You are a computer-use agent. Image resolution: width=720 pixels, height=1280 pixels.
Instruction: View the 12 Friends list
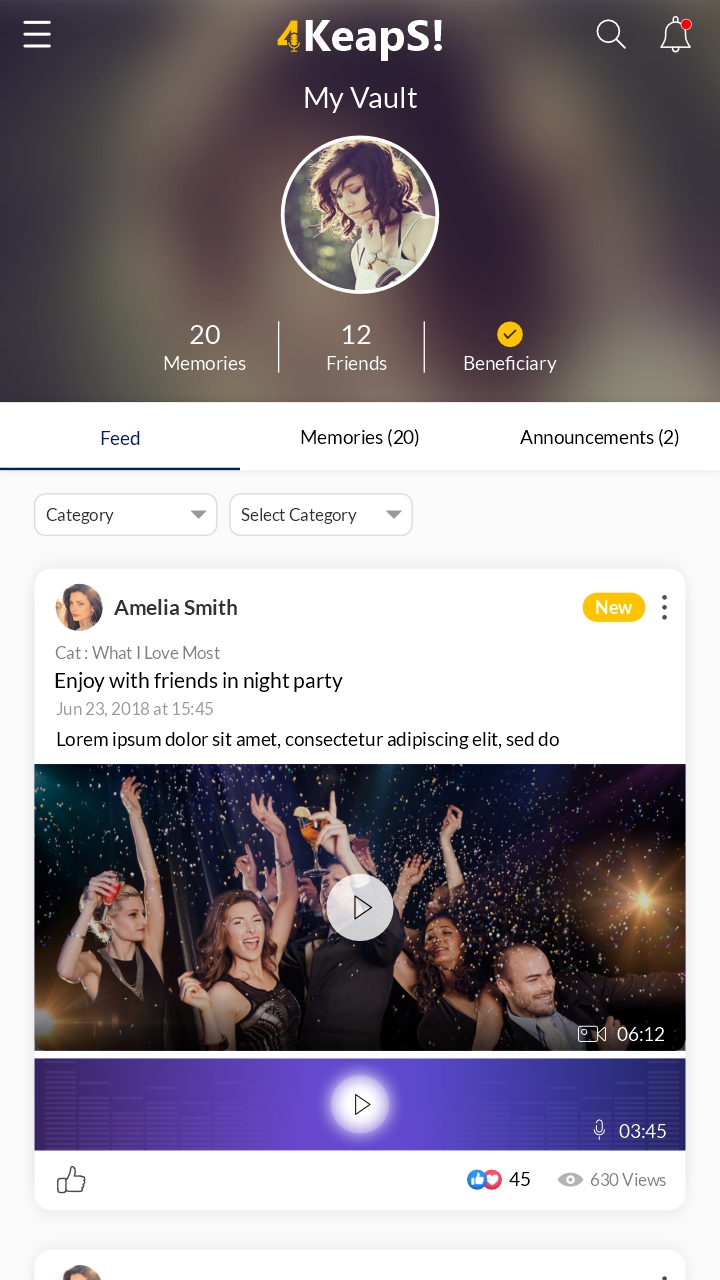pyautogui.click(x=356, y=347)
